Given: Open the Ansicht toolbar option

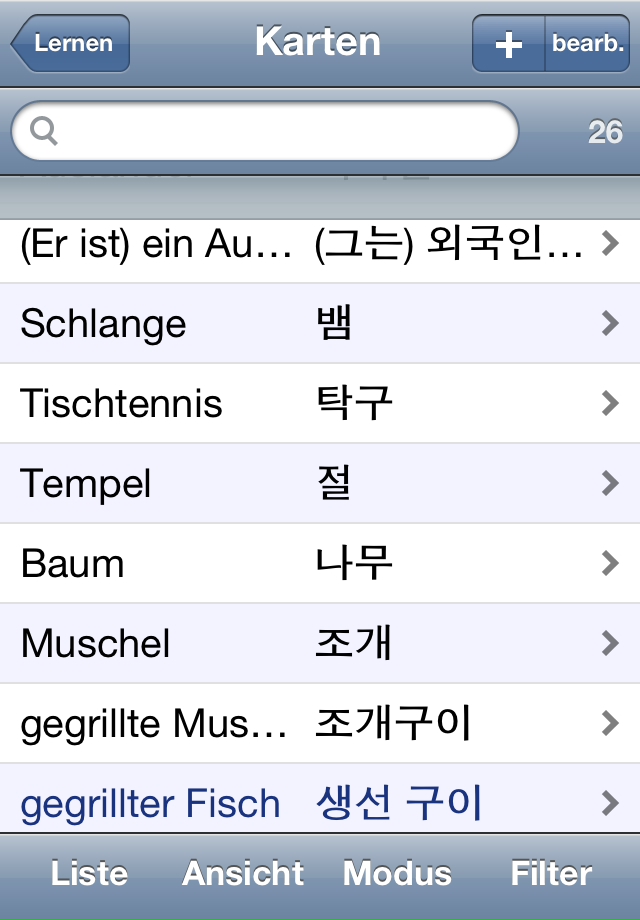Looking at the screenshot, I should pos(243,874).
